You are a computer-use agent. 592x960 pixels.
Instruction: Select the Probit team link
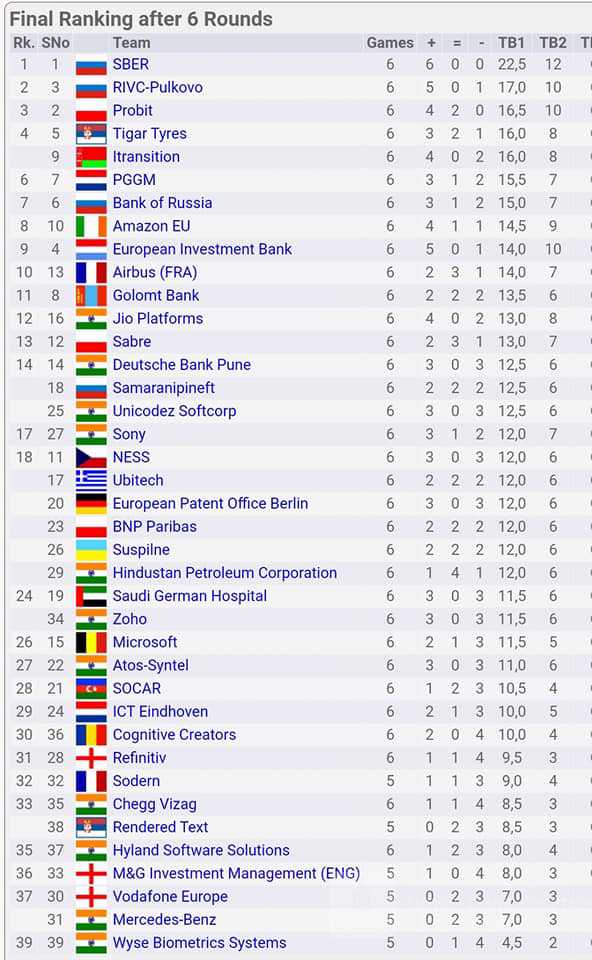132,111
